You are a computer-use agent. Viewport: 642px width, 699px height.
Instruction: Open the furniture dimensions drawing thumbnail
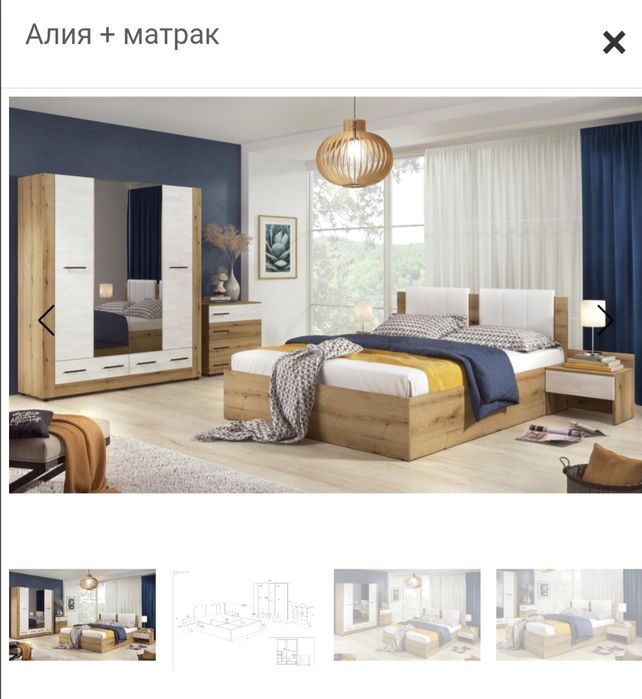pos(244,615)
